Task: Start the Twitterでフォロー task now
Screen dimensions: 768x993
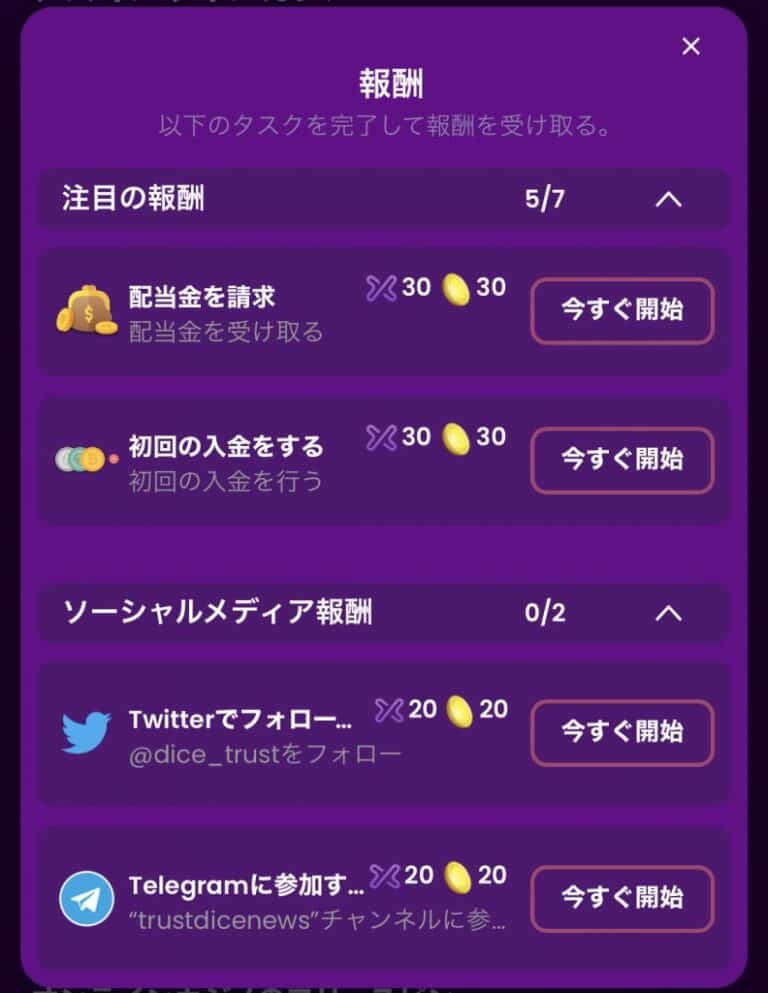Action: pos(622,733)
